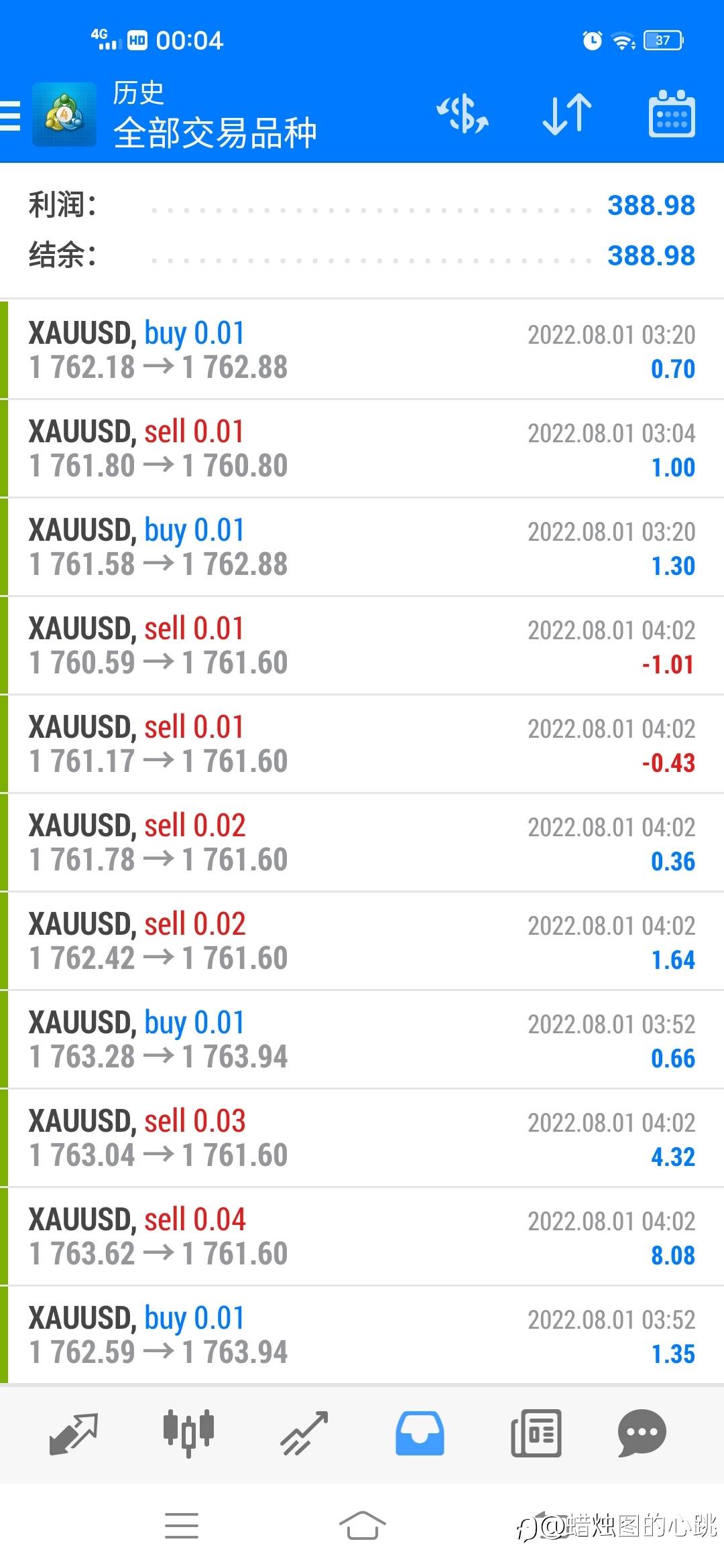Image resolution: width=724 pixels, height=1568 pixels.
Task: Open the sell 0.02 trade entered at 1 762.42
Action: 362,941
